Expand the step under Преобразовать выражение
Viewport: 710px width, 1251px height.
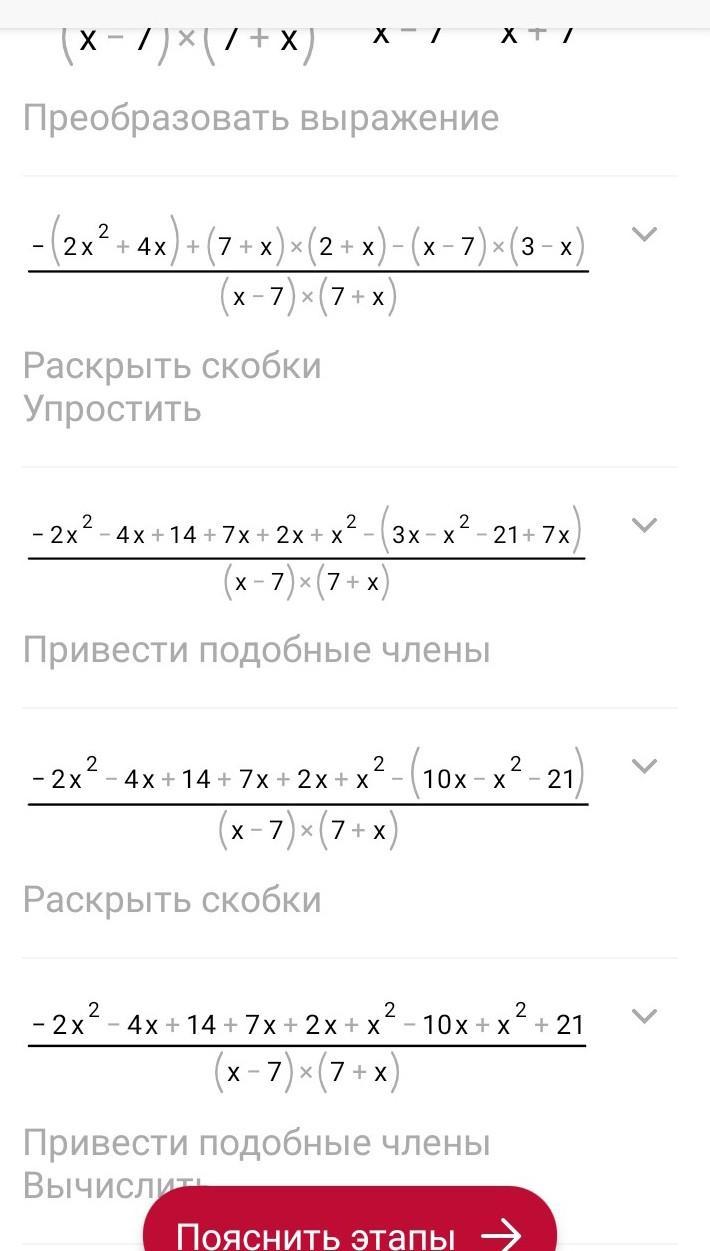(645, 234)
